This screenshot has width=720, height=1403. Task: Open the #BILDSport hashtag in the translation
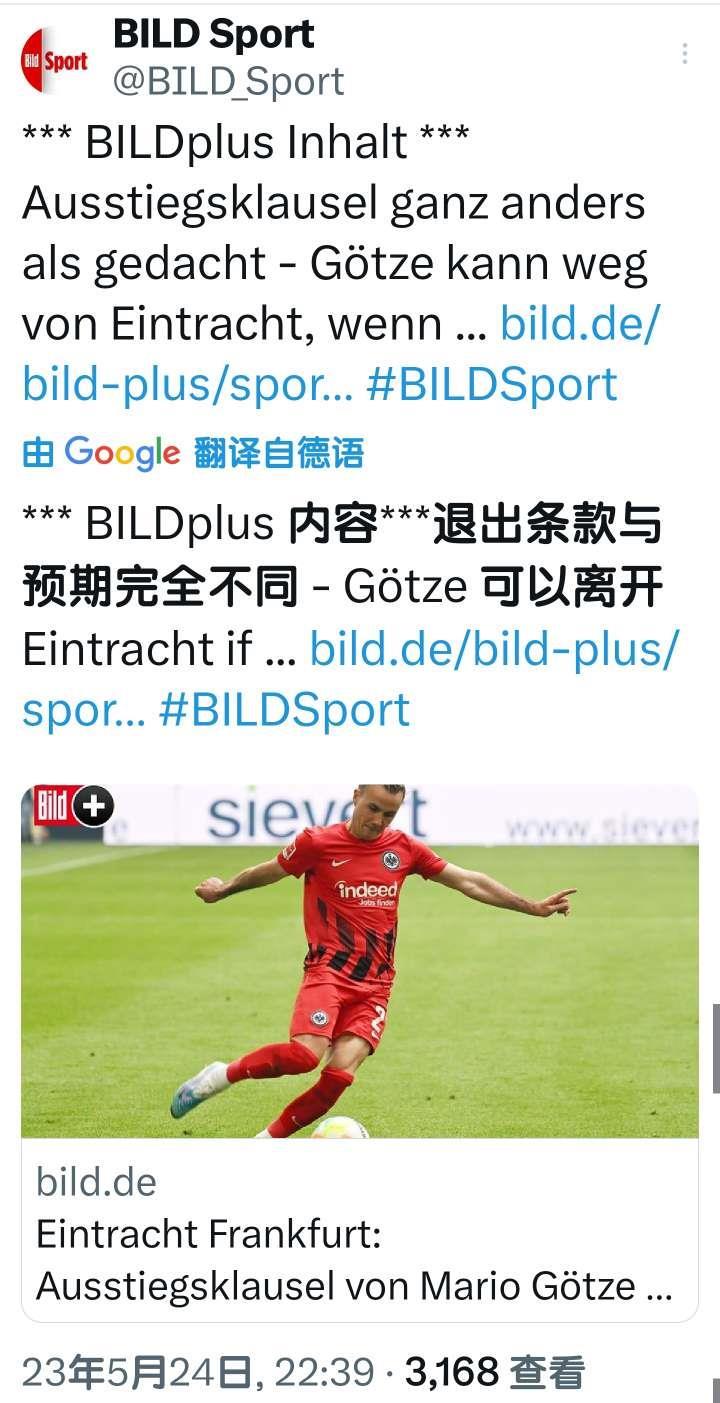click(285, 709)
